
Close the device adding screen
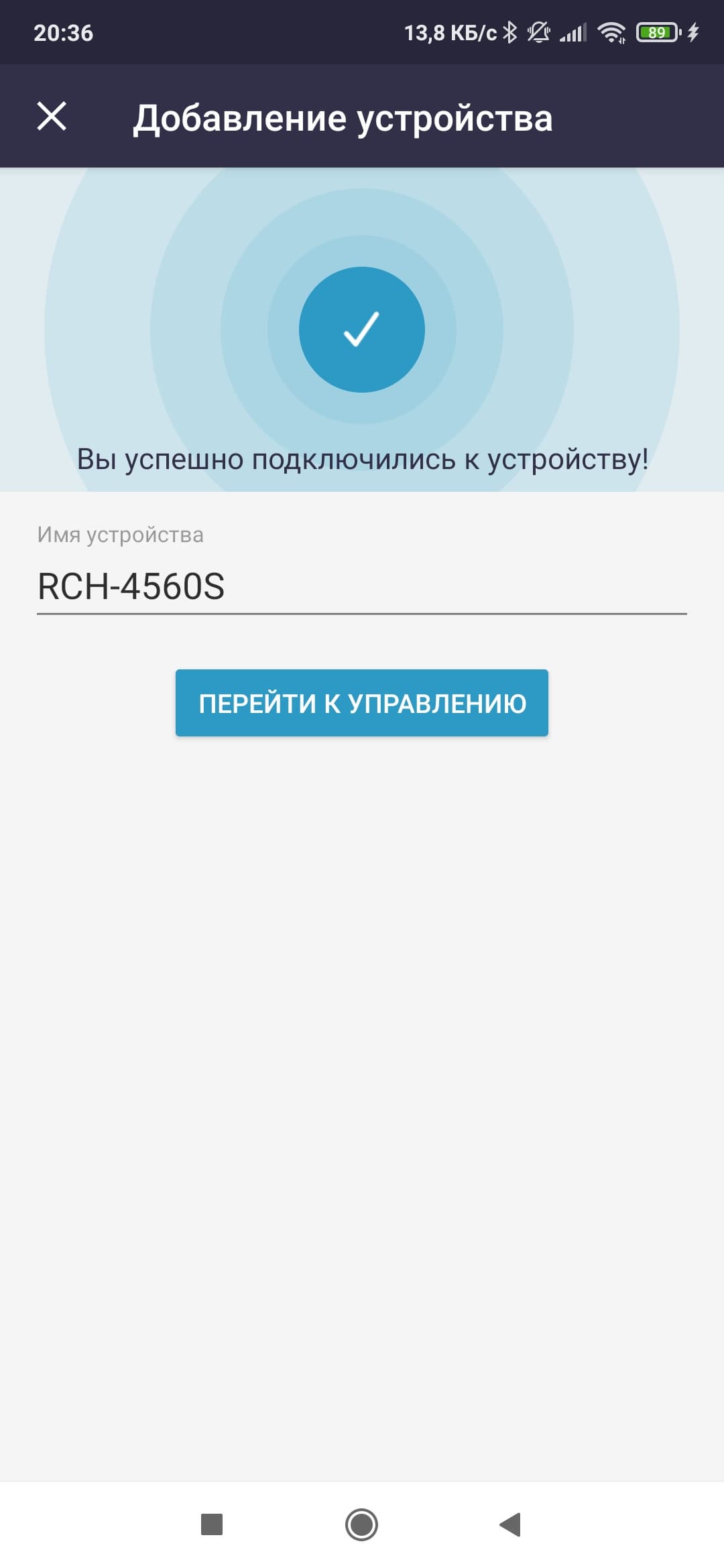(x=52, y=117)
